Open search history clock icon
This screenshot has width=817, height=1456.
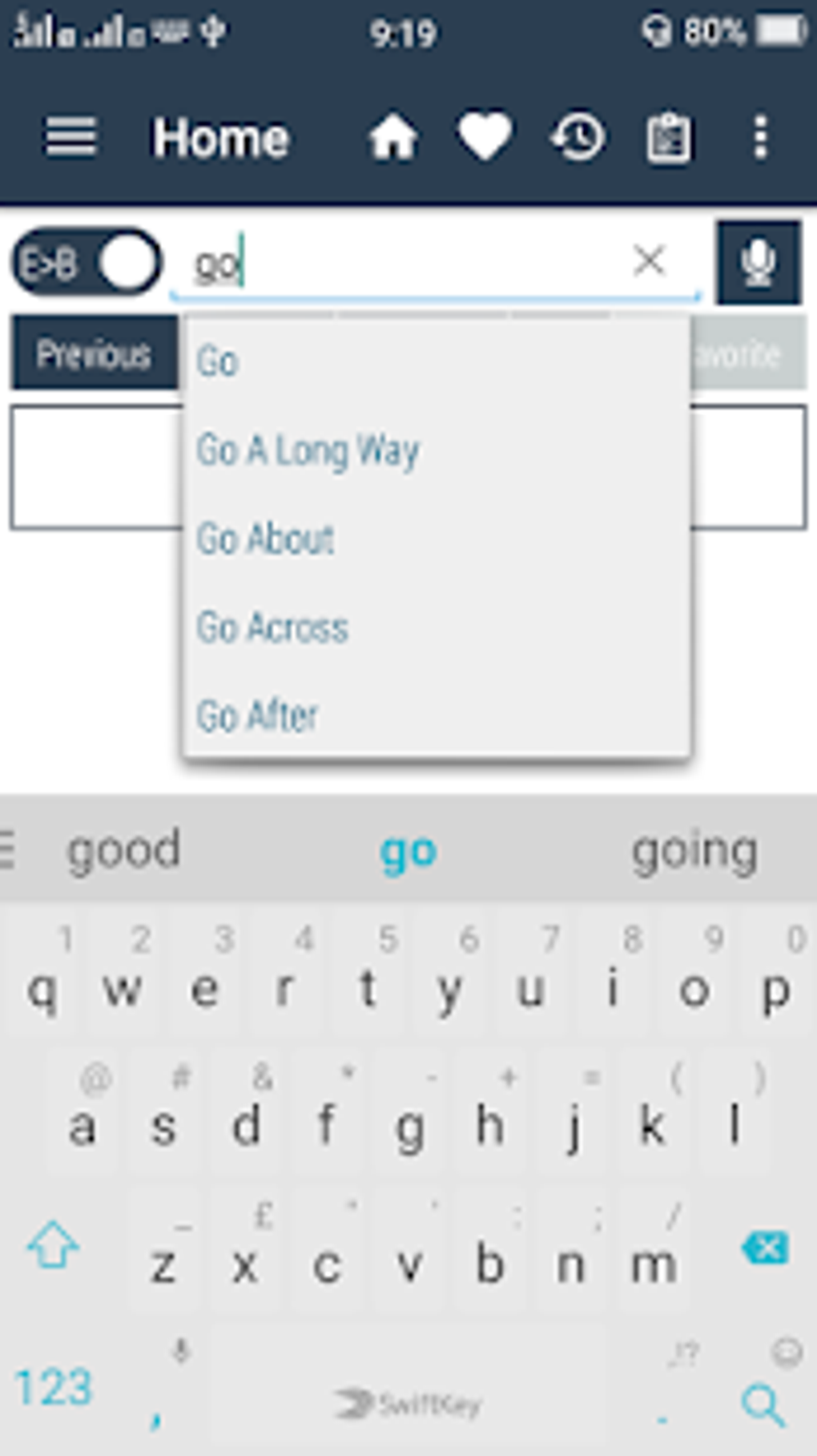pyautogui.click(x=578, y=137)
